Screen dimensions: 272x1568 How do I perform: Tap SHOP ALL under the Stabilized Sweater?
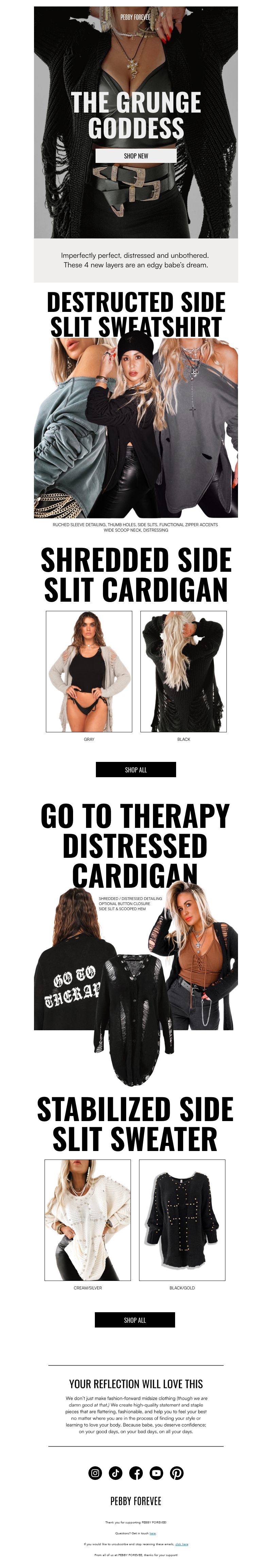coord(135,1320)
